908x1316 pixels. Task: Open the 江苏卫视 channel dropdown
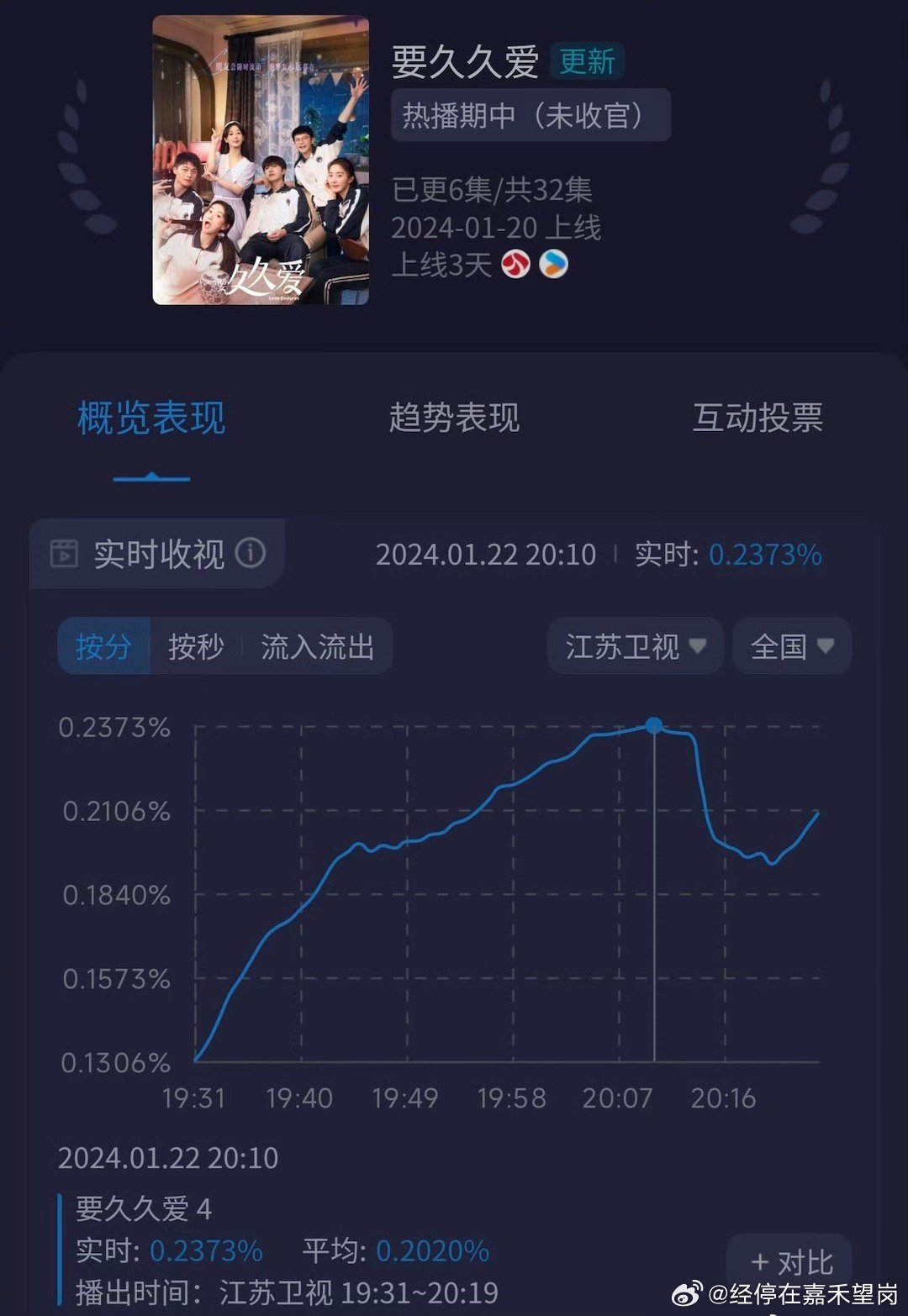point(635,647)
